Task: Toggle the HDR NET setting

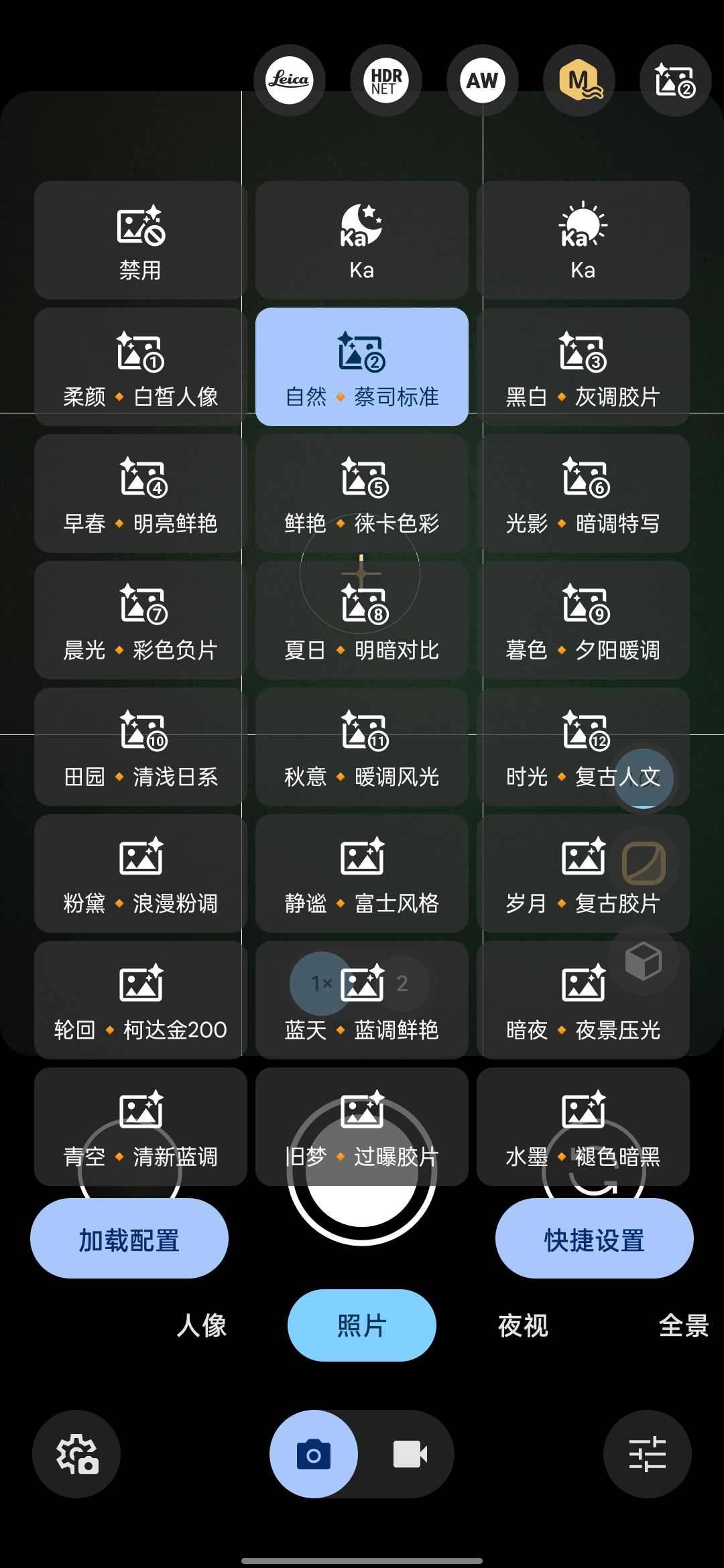Action: point(386,80)
